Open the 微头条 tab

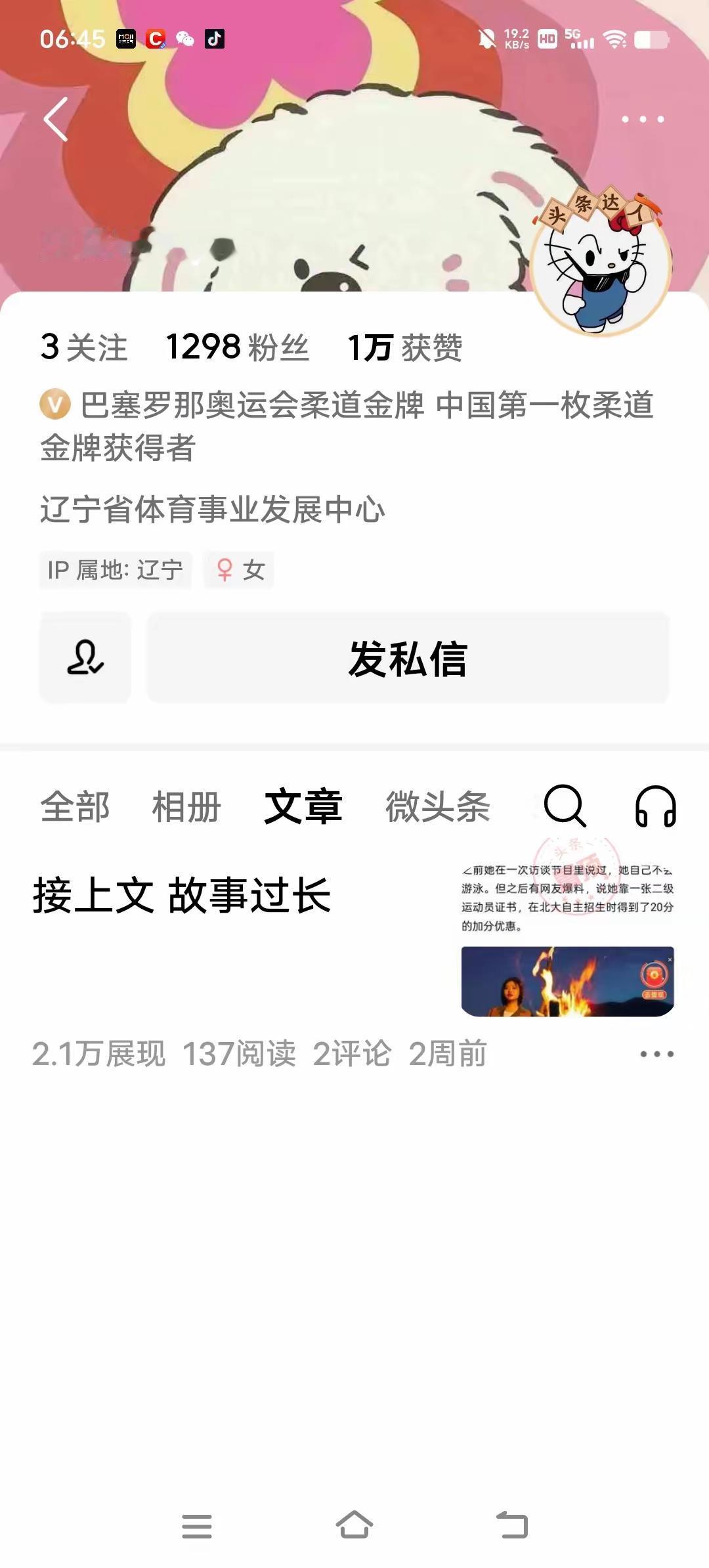[x=437, y=809]
